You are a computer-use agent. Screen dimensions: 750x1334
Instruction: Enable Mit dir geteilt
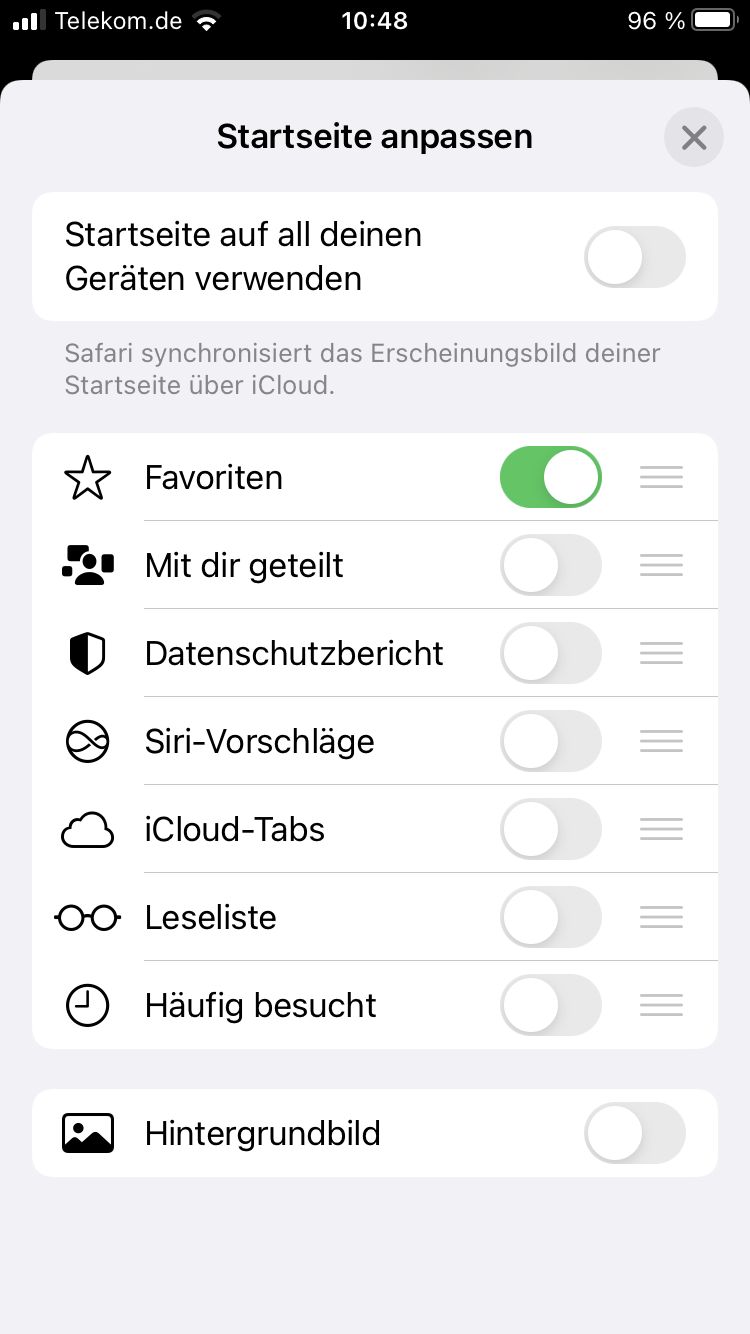point(551,565)
